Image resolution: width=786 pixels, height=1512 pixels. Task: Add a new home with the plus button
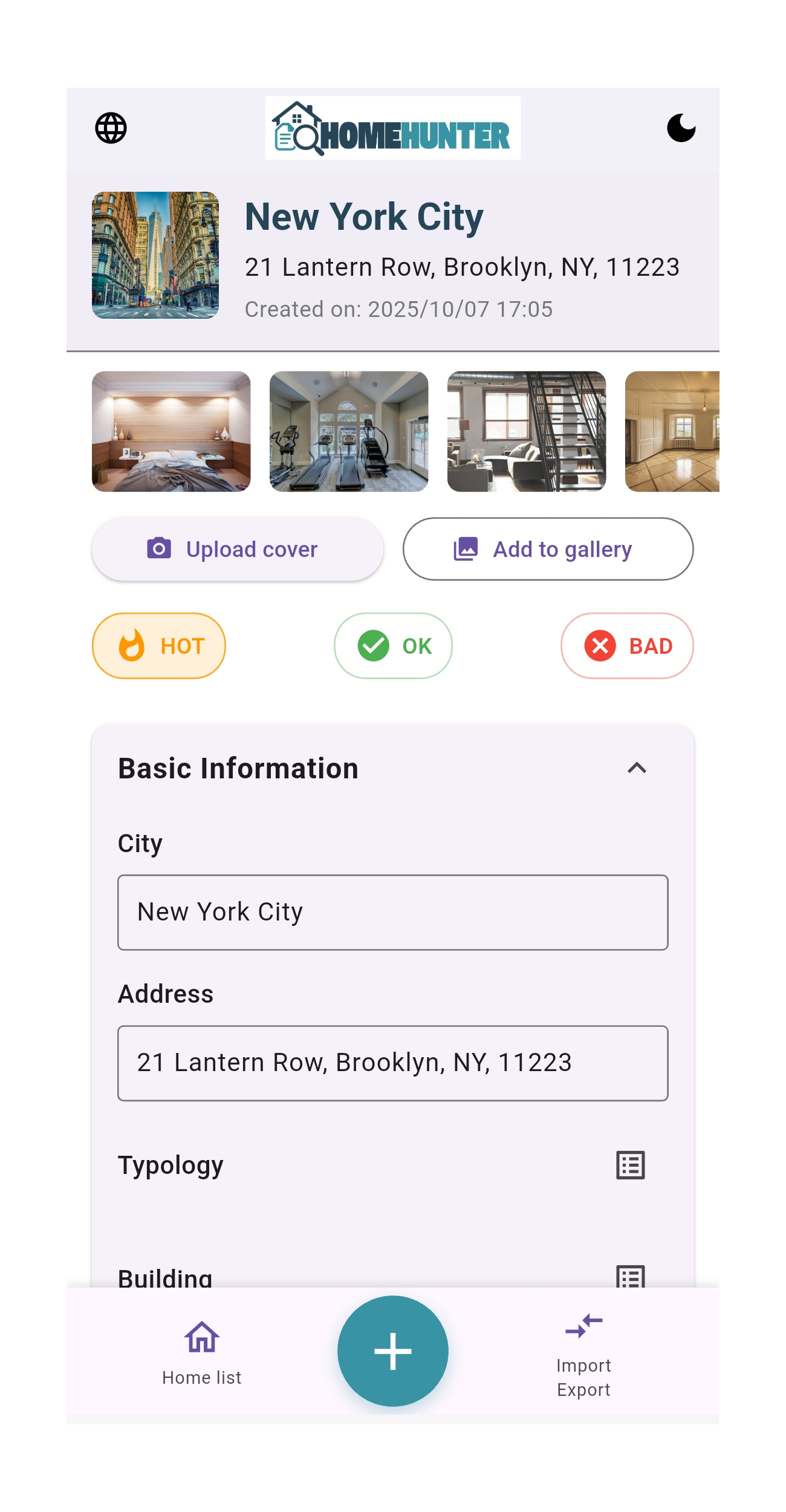coord(393,1351)
